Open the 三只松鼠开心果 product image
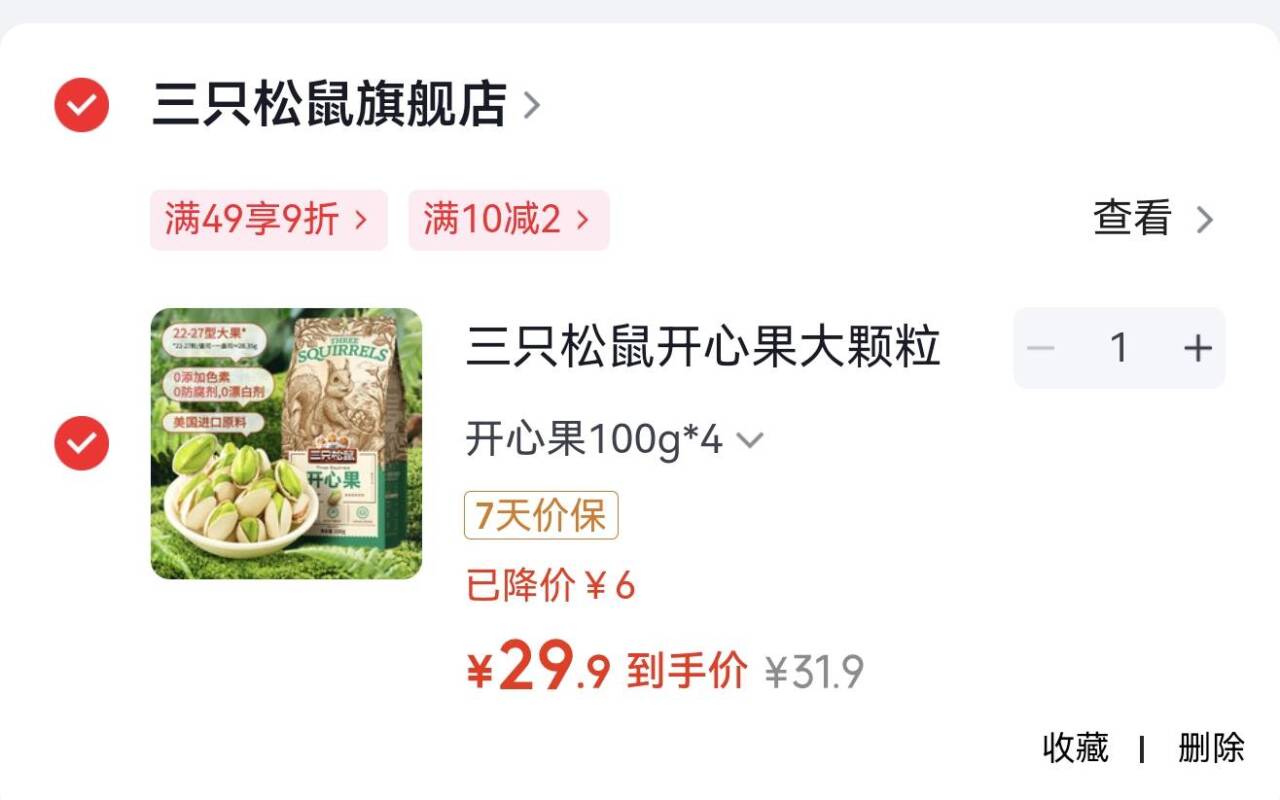This screenshot has width=1280, height=800. pos(286,444)
